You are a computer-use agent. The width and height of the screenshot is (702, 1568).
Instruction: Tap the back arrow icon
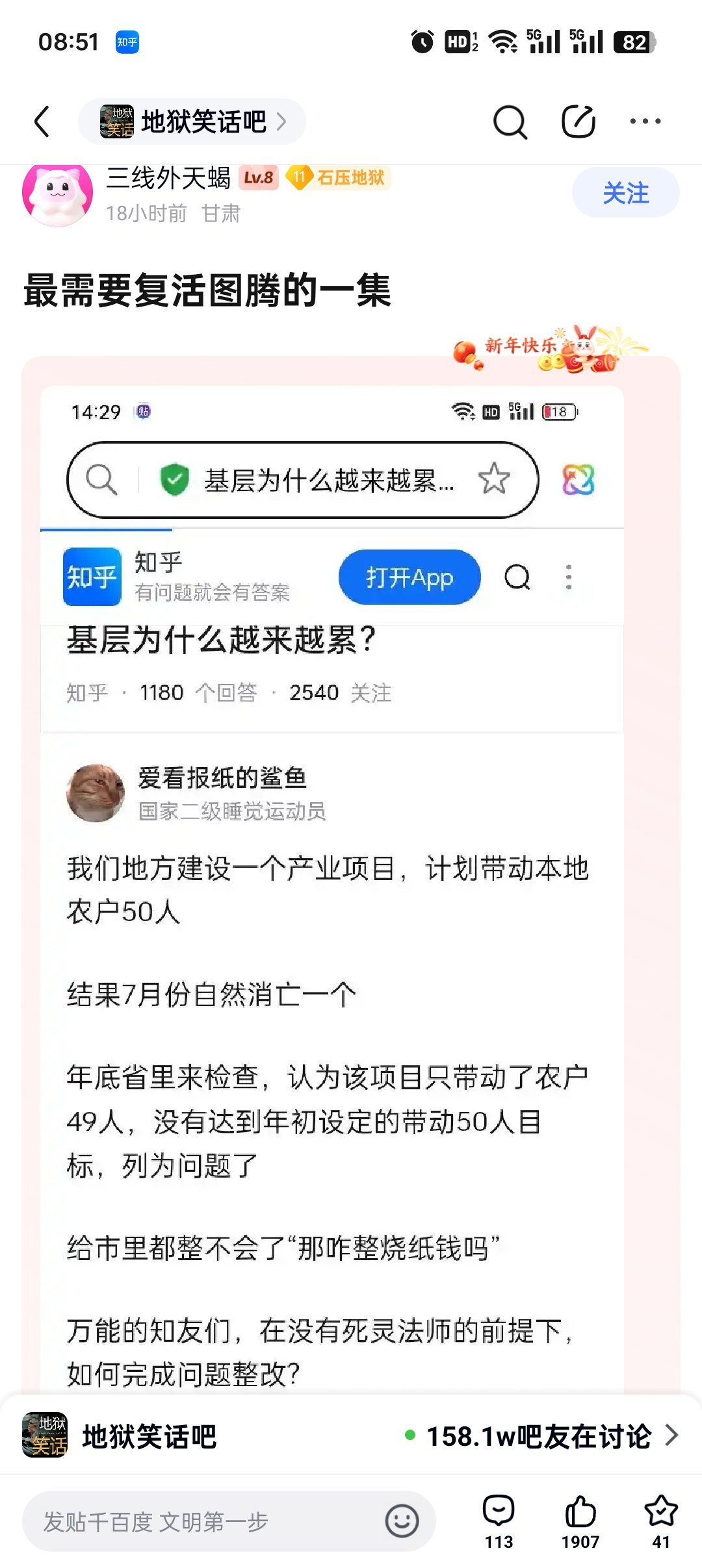[x=43, y=121]
